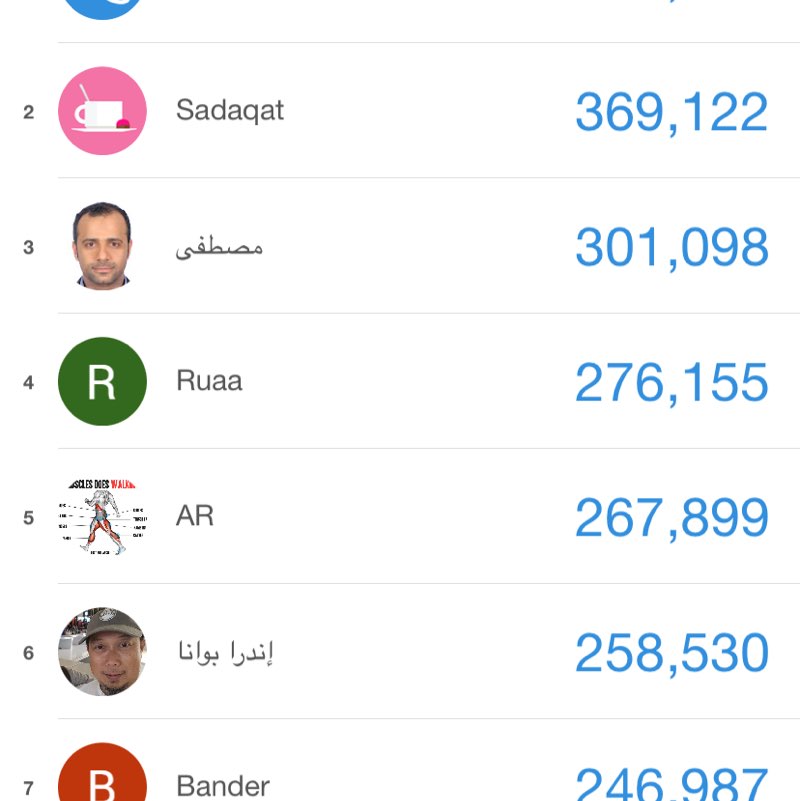Open إندرا بوانا's cap-wearing profile photo
The image size is (800, 801).
[x=102, y=651]
